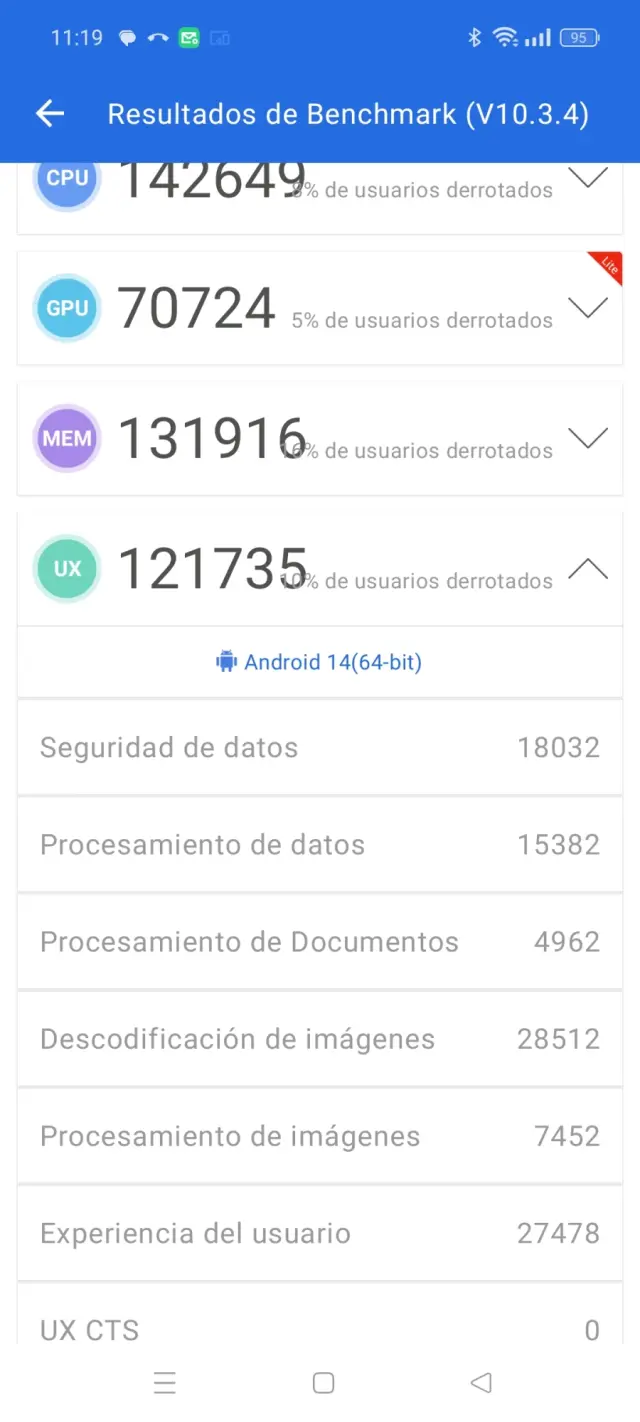Viewport: 640px width, 1422px height.
Task: Tap the Android 14(64-bit) link
Action: 320,662
